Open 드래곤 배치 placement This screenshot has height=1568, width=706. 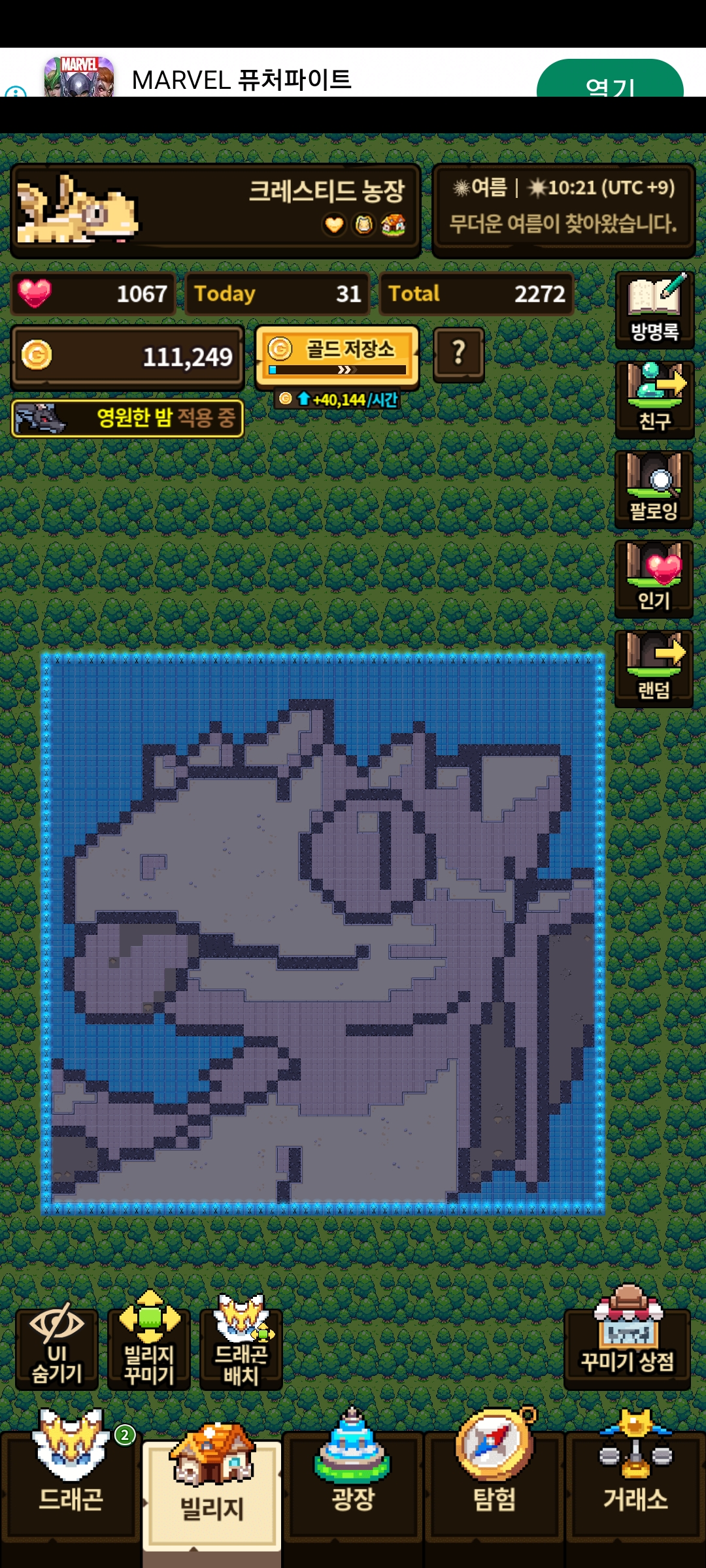[241, 1348]
